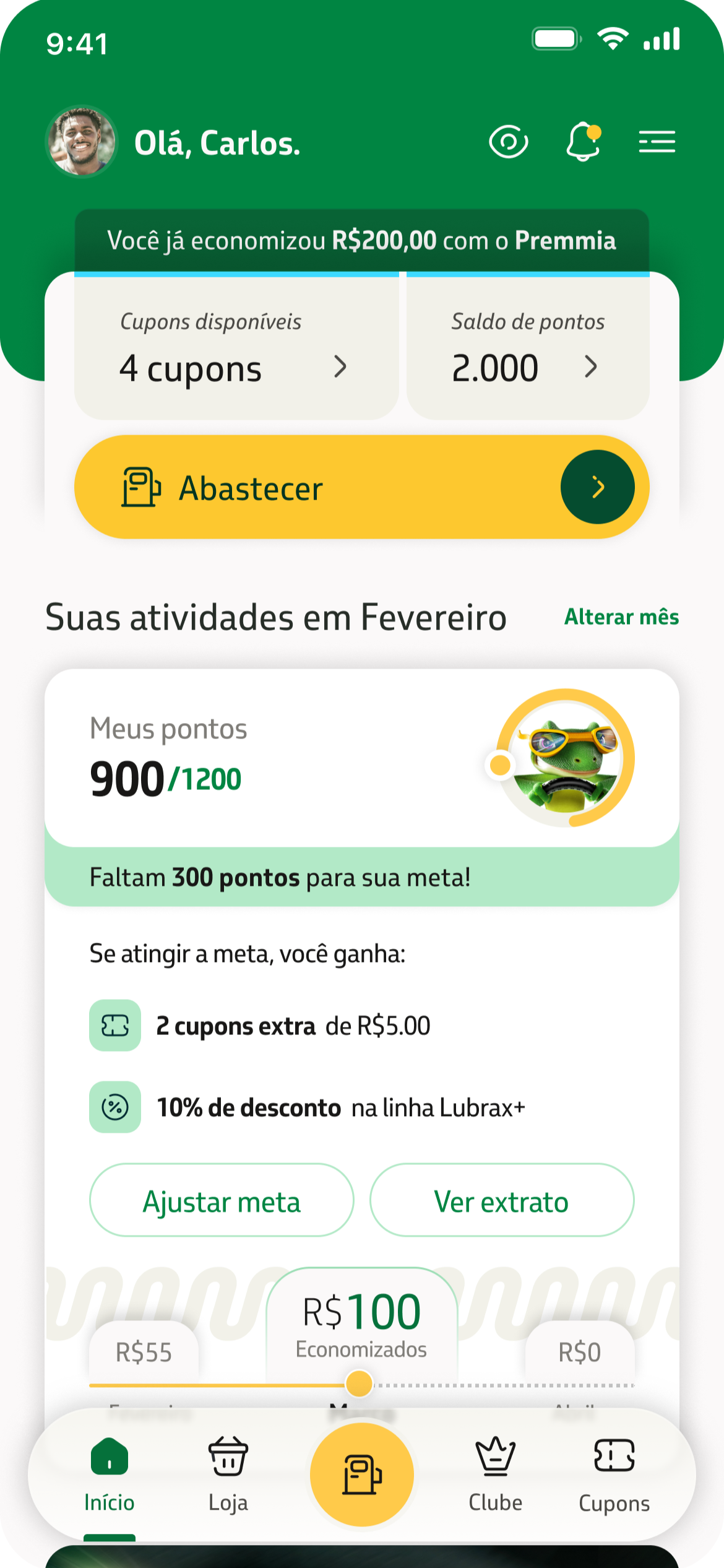Open the Clube tab
Viewport: 724px width, 1568px height.
495,1473
